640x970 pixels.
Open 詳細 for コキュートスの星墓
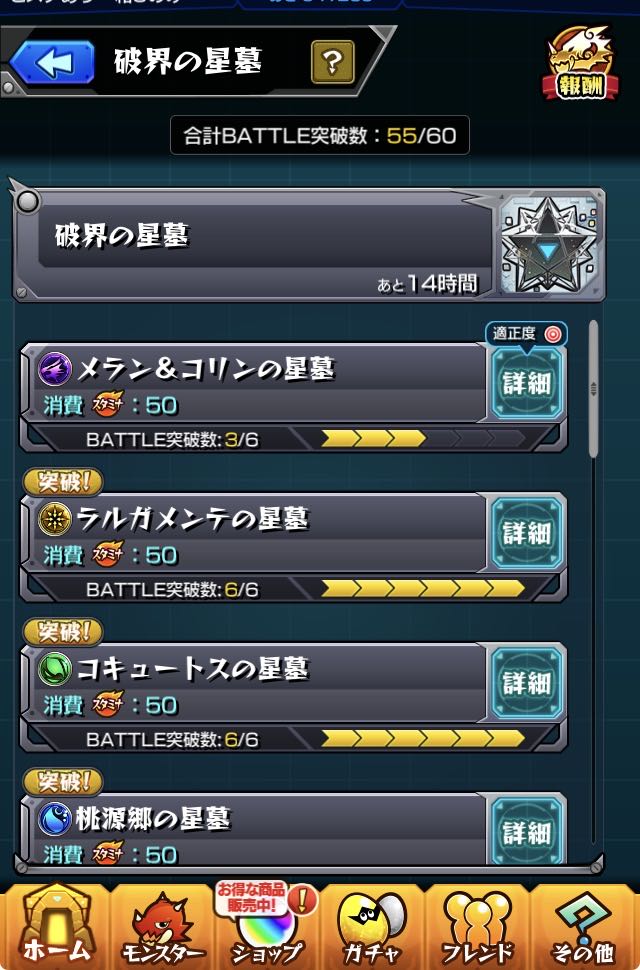(526, 683)
